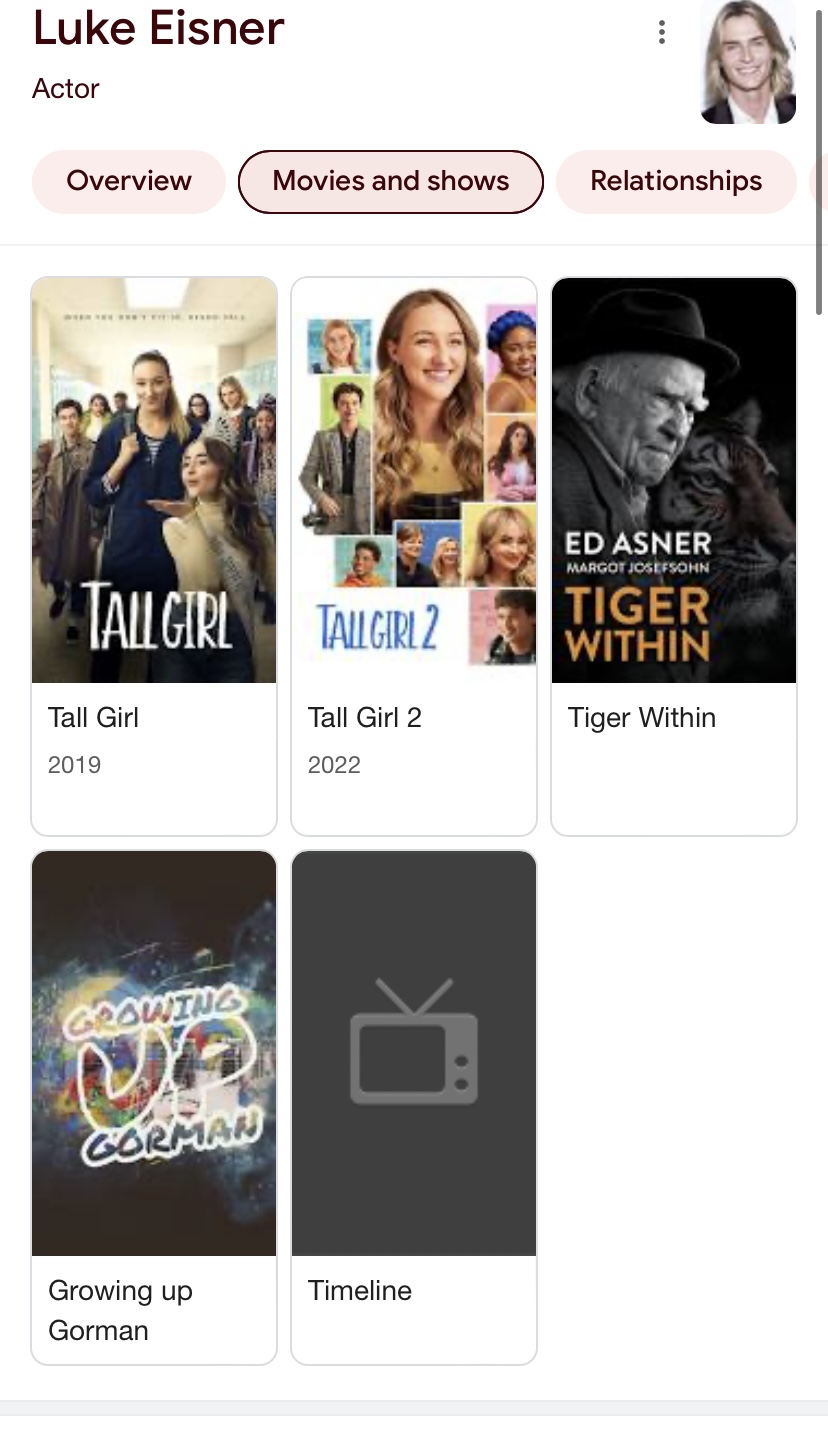Image resolution: width=828 pixels, height=1446 pixels.
Task: Select the Movies and shows tab
Action: point(390,181)
